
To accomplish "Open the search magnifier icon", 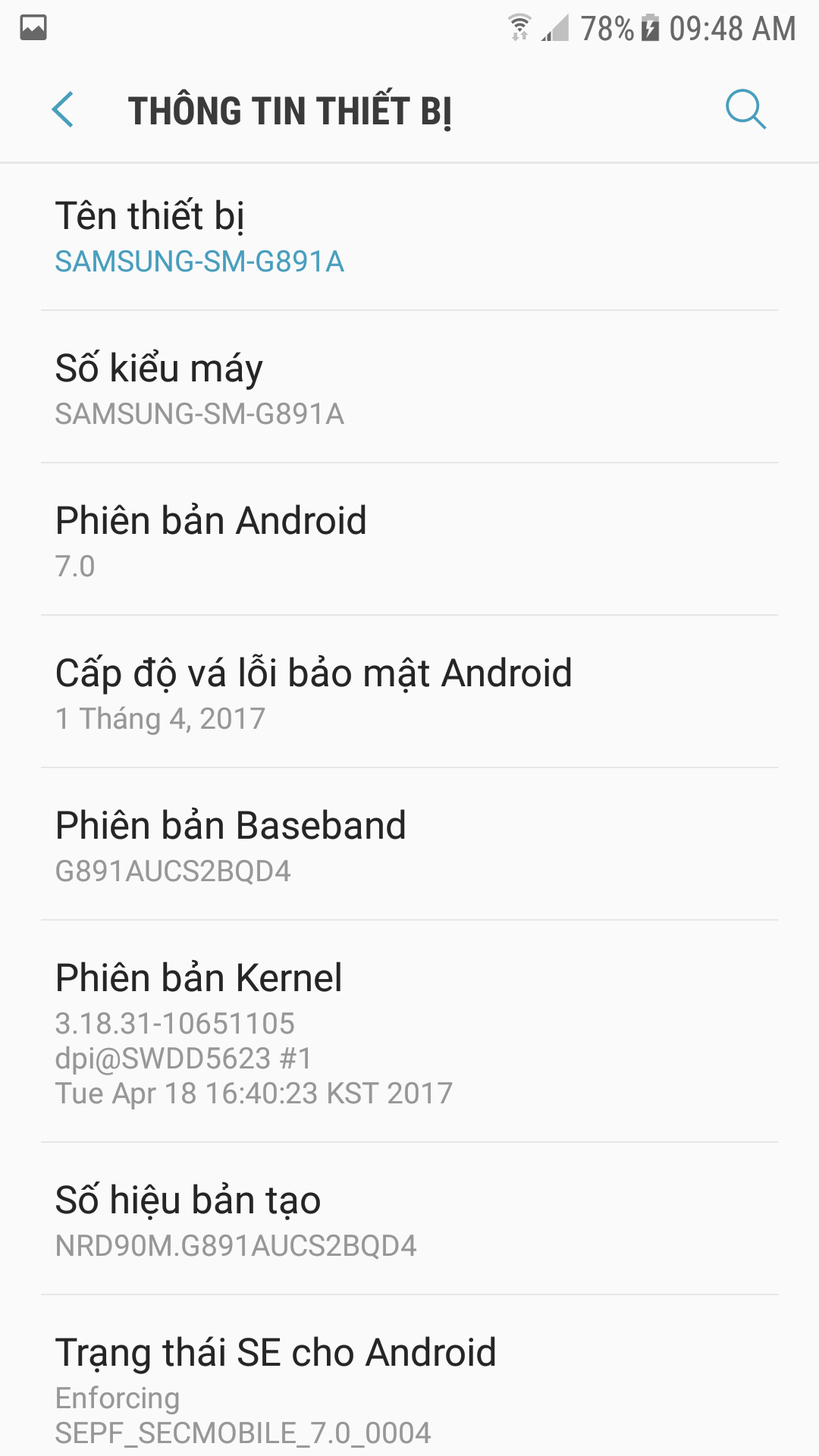I will 745,110.
